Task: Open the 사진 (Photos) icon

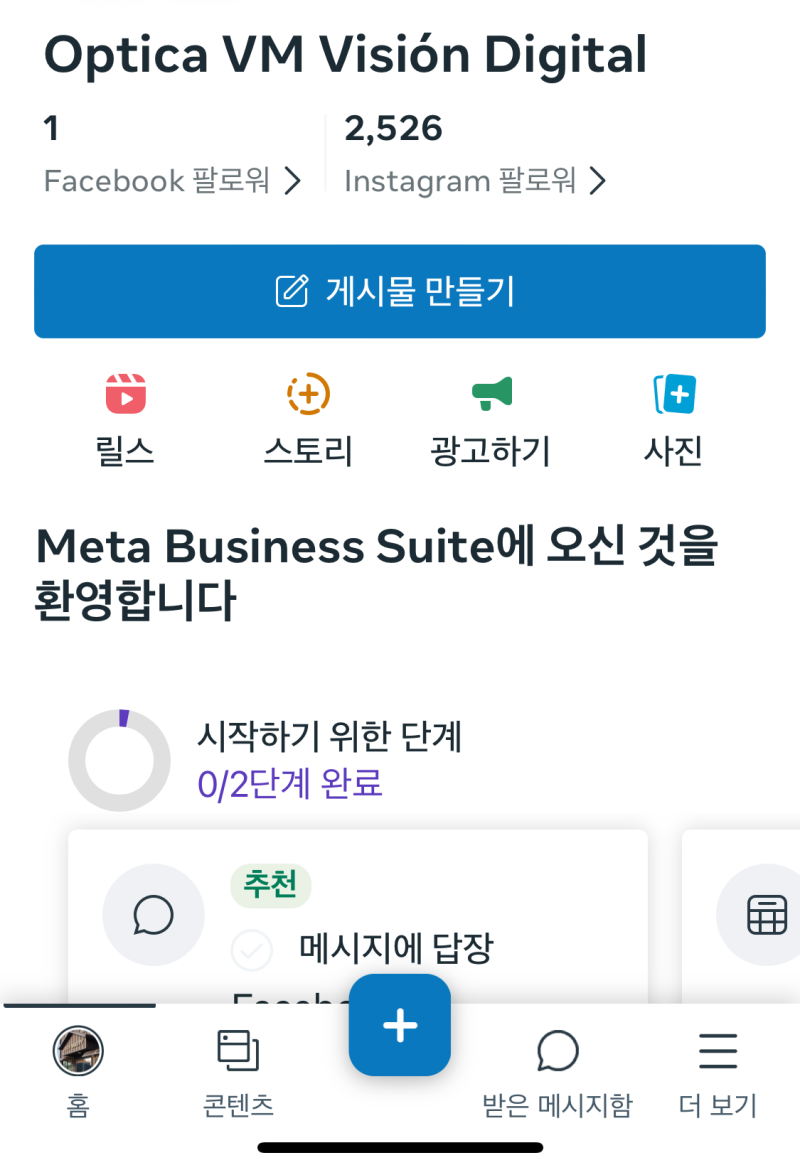Action: pyautogui.click(x=673, y=393)
